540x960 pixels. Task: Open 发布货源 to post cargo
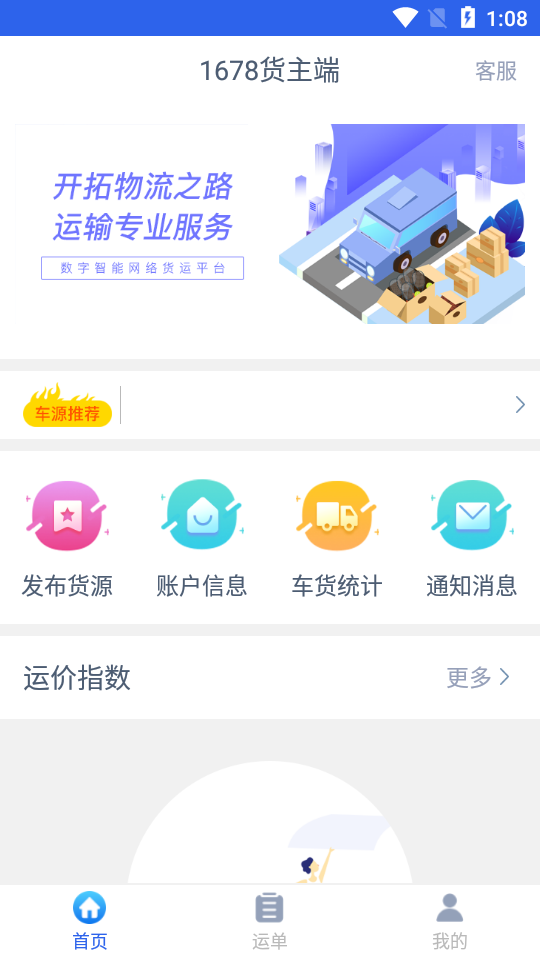point(67,539)
